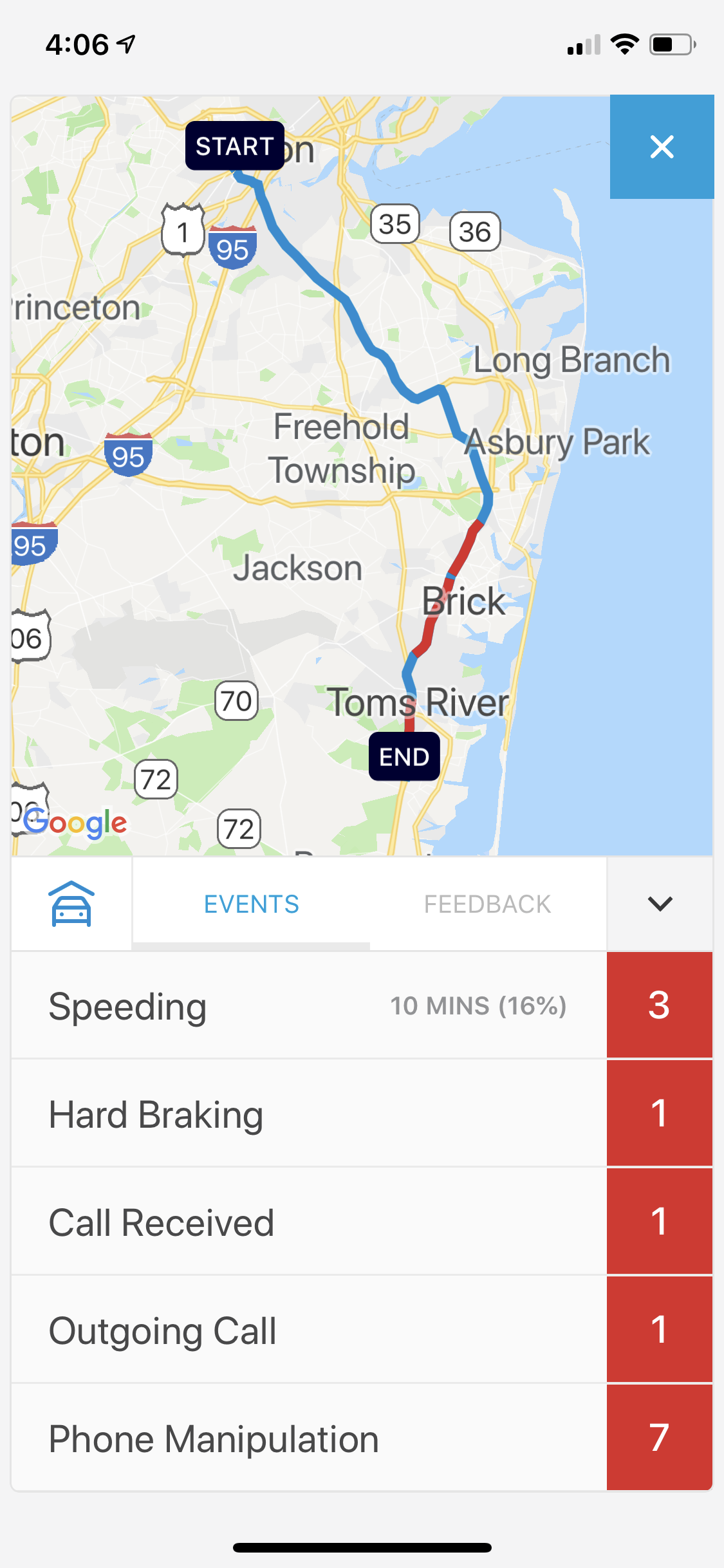
Task: Open the car icon tab
Action: click(x=71, y=904)
